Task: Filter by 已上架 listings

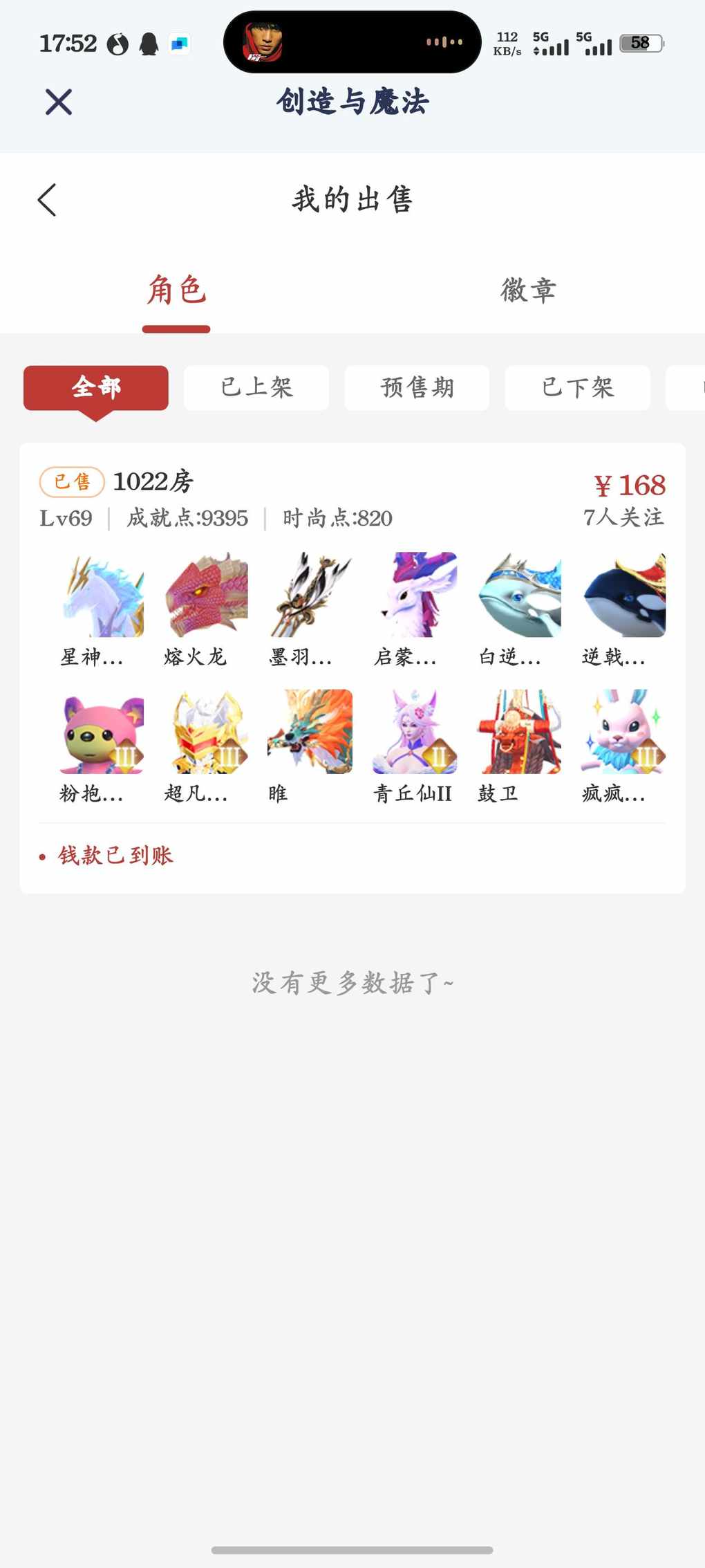Action: 256,387
